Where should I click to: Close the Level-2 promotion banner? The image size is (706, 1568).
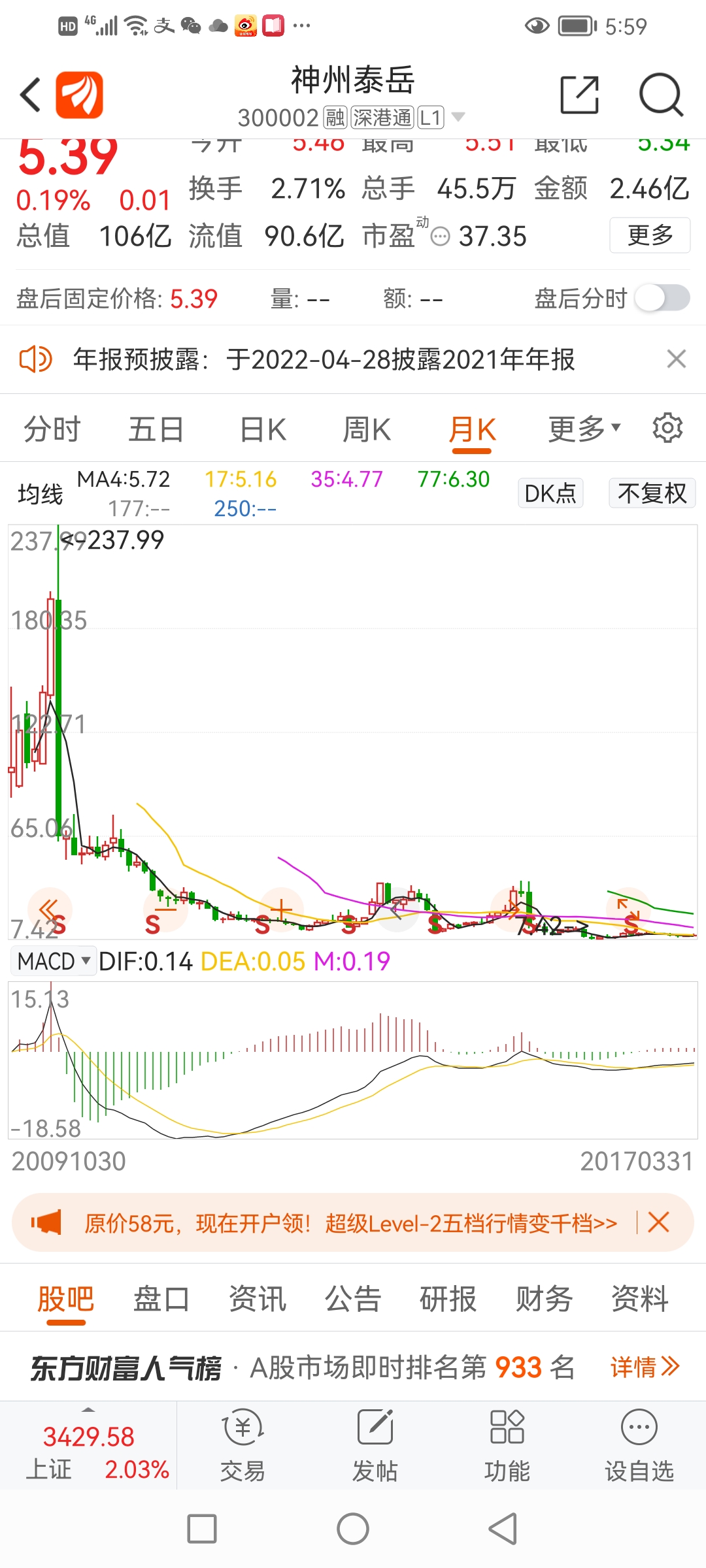[658, 1222]
